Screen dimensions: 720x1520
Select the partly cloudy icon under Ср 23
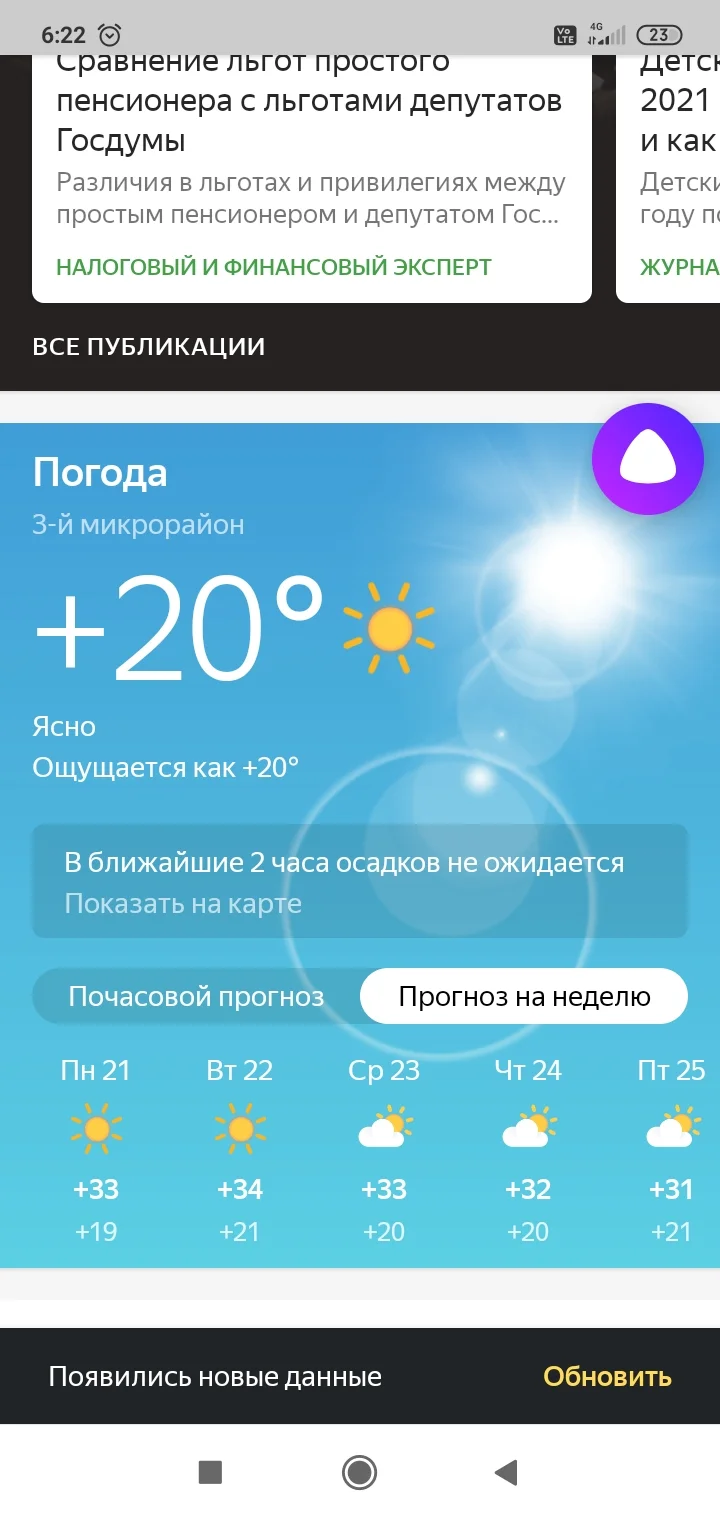tap(384, 1129)
